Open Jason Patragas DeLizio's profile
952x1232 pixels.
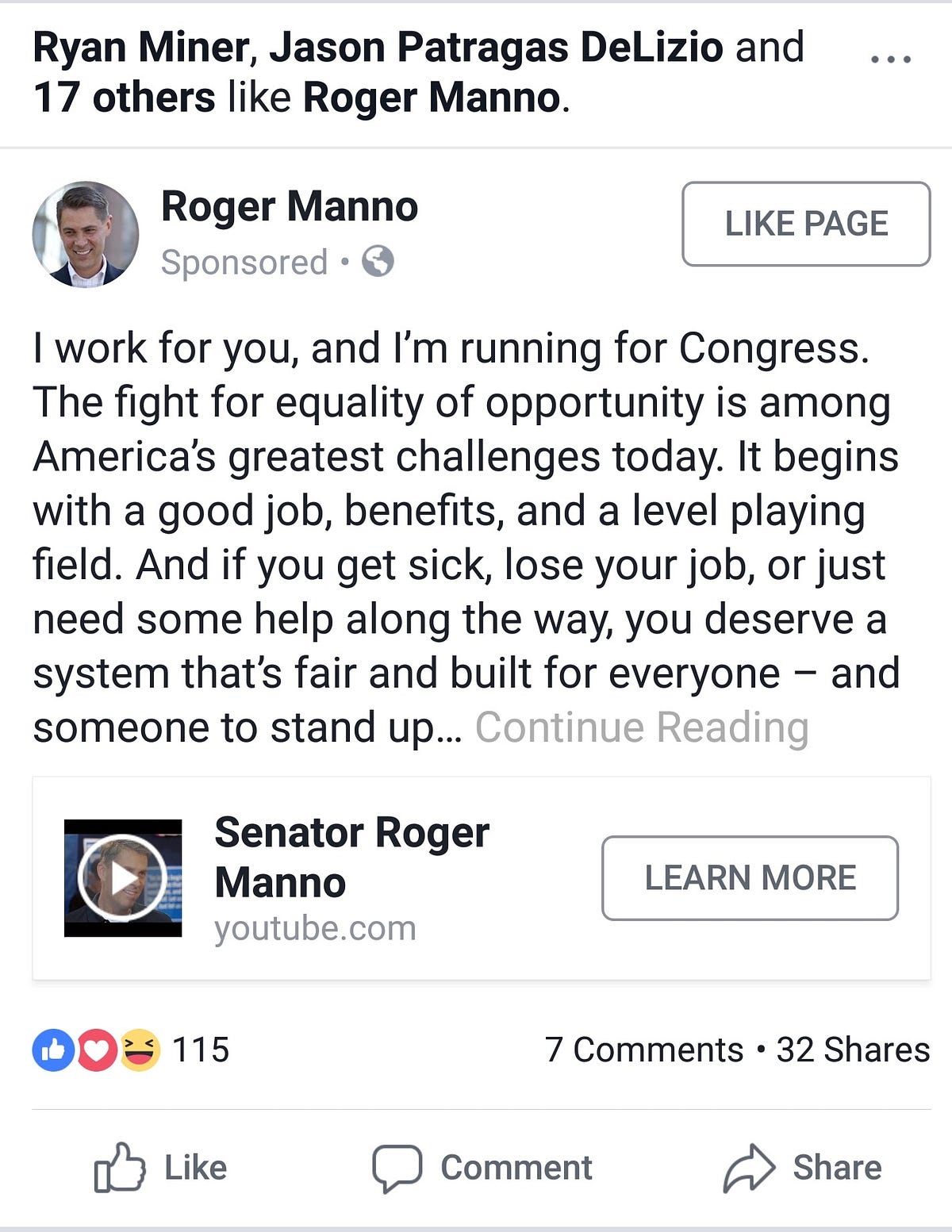(x=496, y=48)
